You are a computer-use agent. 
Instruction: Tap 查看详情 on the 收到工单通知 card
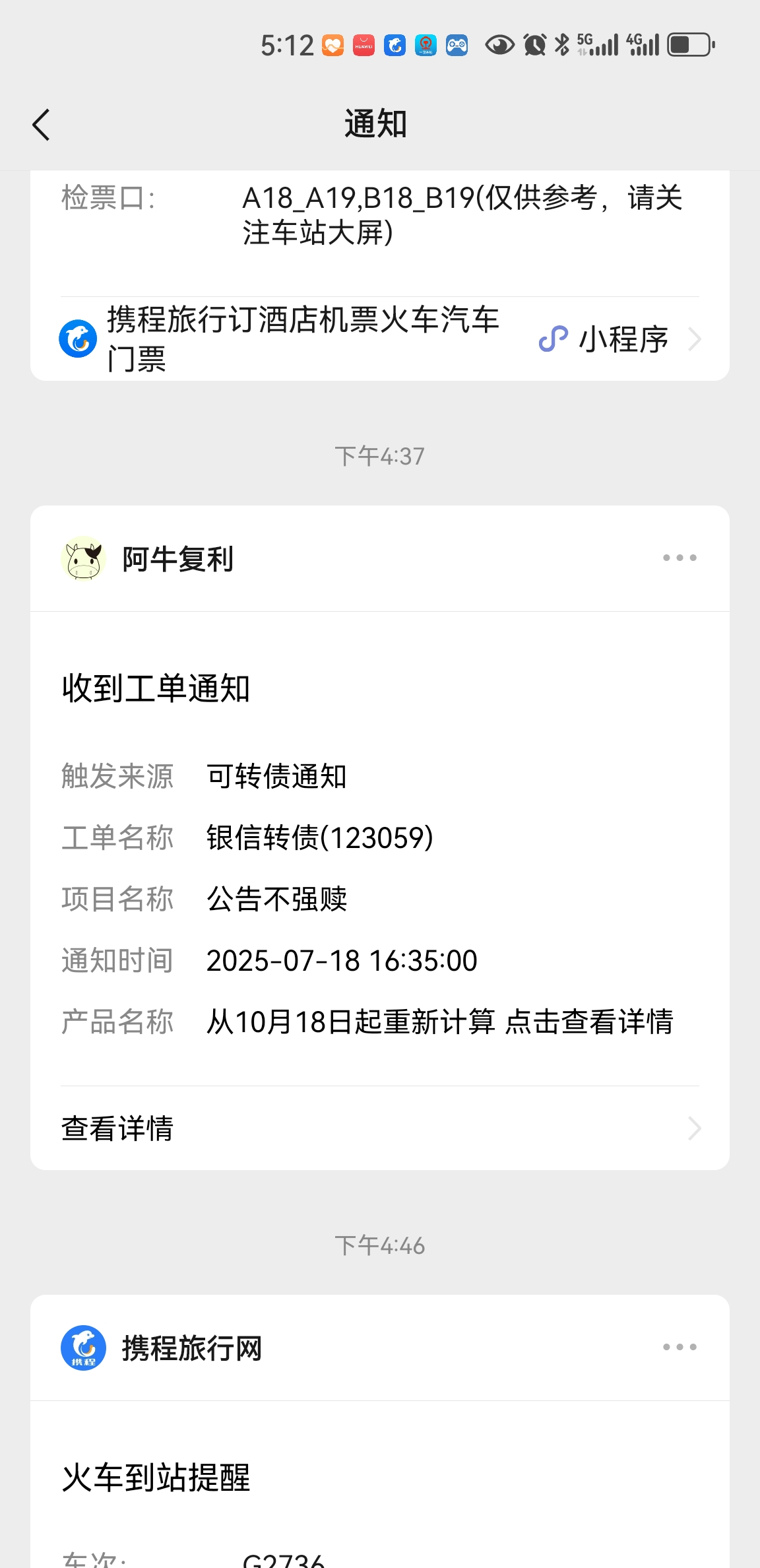[x=379, y=1128]
